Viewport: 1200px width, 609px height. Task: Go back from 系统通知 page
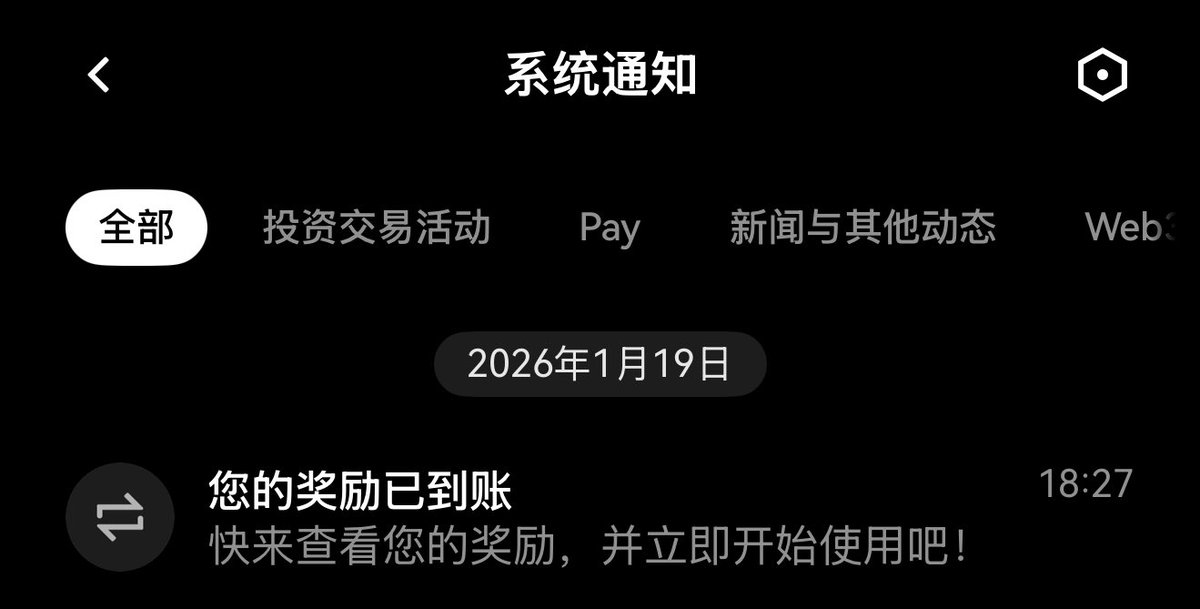[98, 75]
